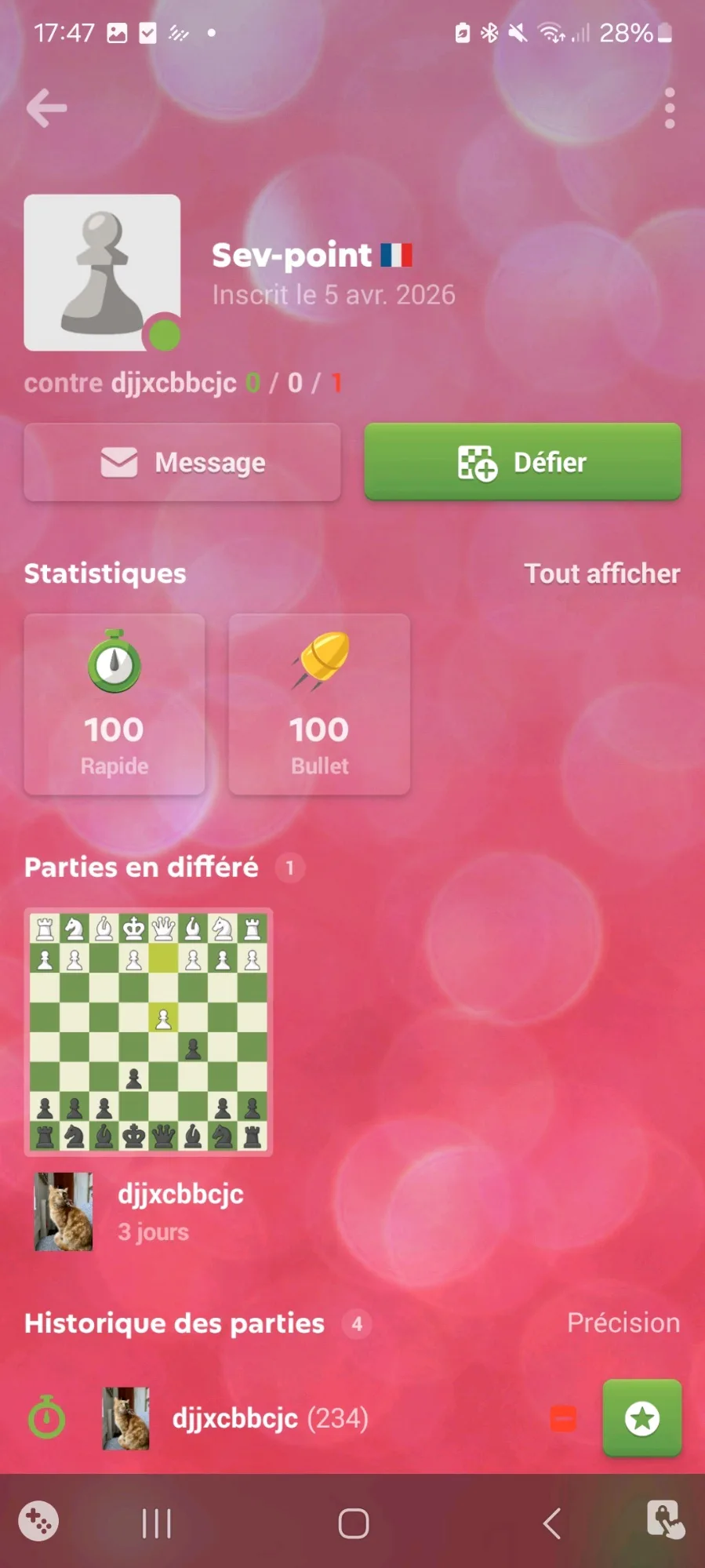Open the Rapide rating card

tap(114, 704)
